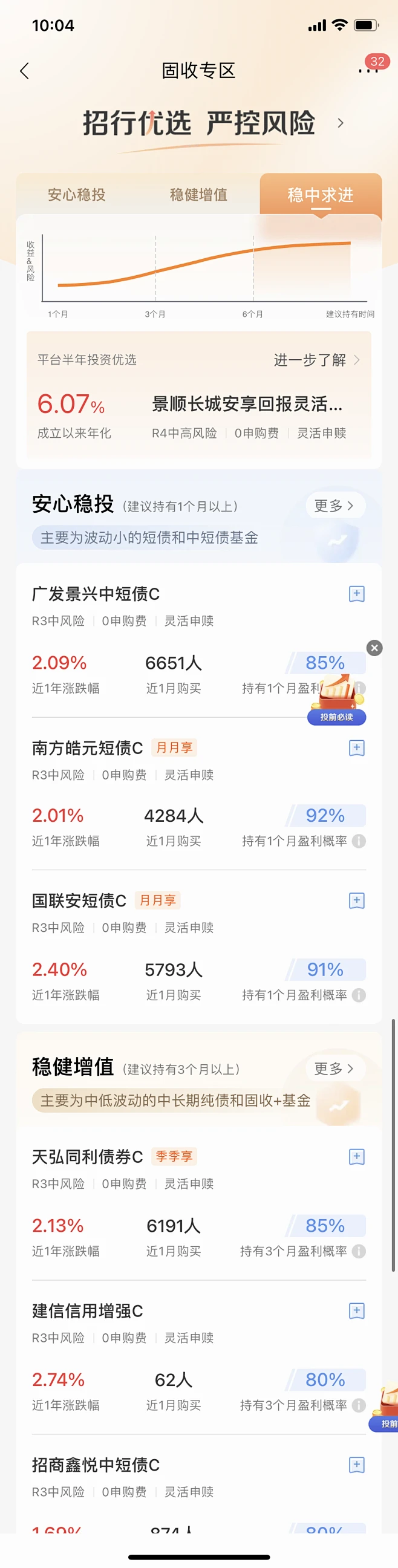Switch to 稳健增值 tab
The width and height of the screenshot is (398, 1568).
[x=198, y=195]
